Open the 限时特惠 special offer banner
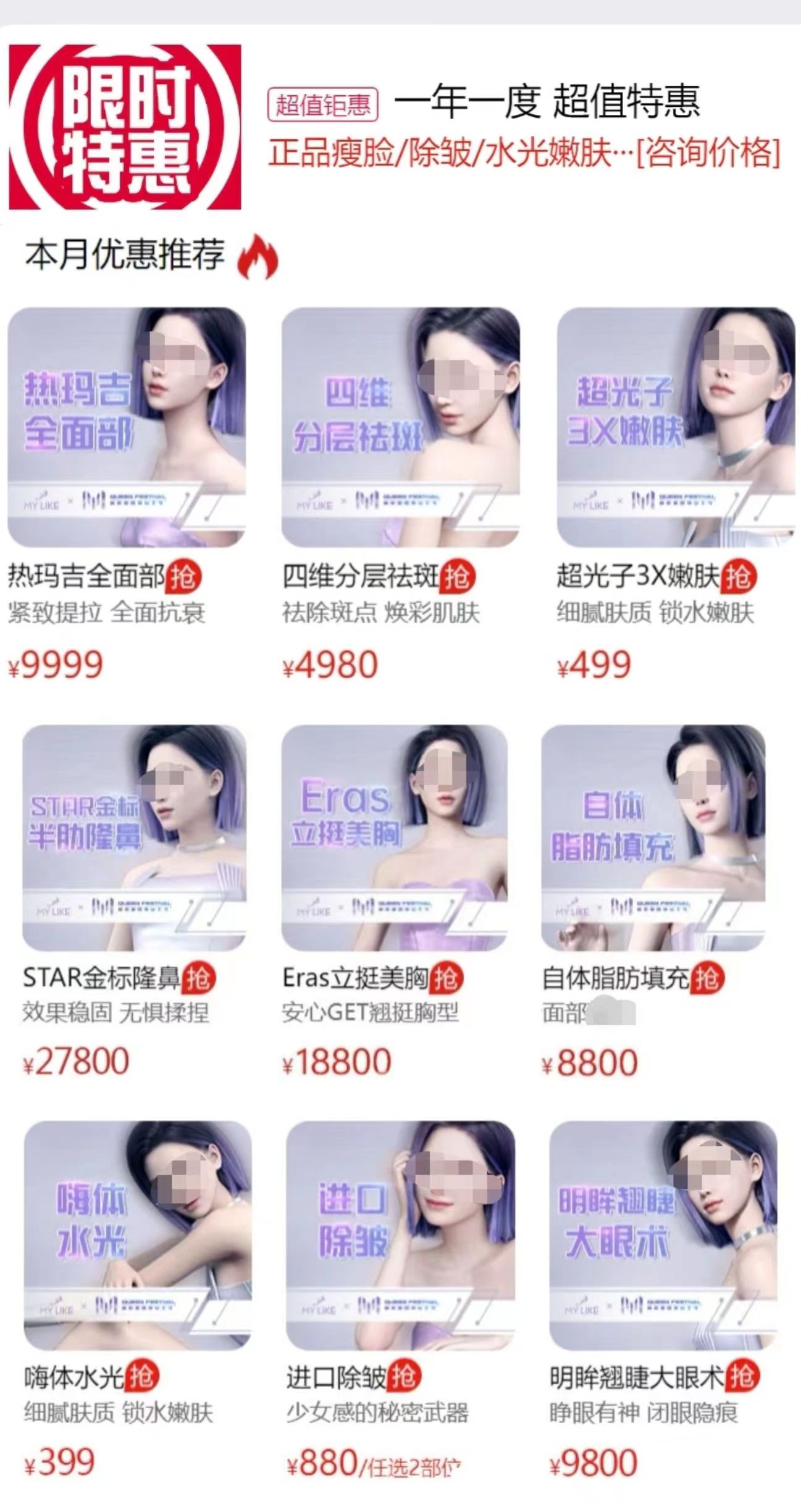 coord(125,127)
